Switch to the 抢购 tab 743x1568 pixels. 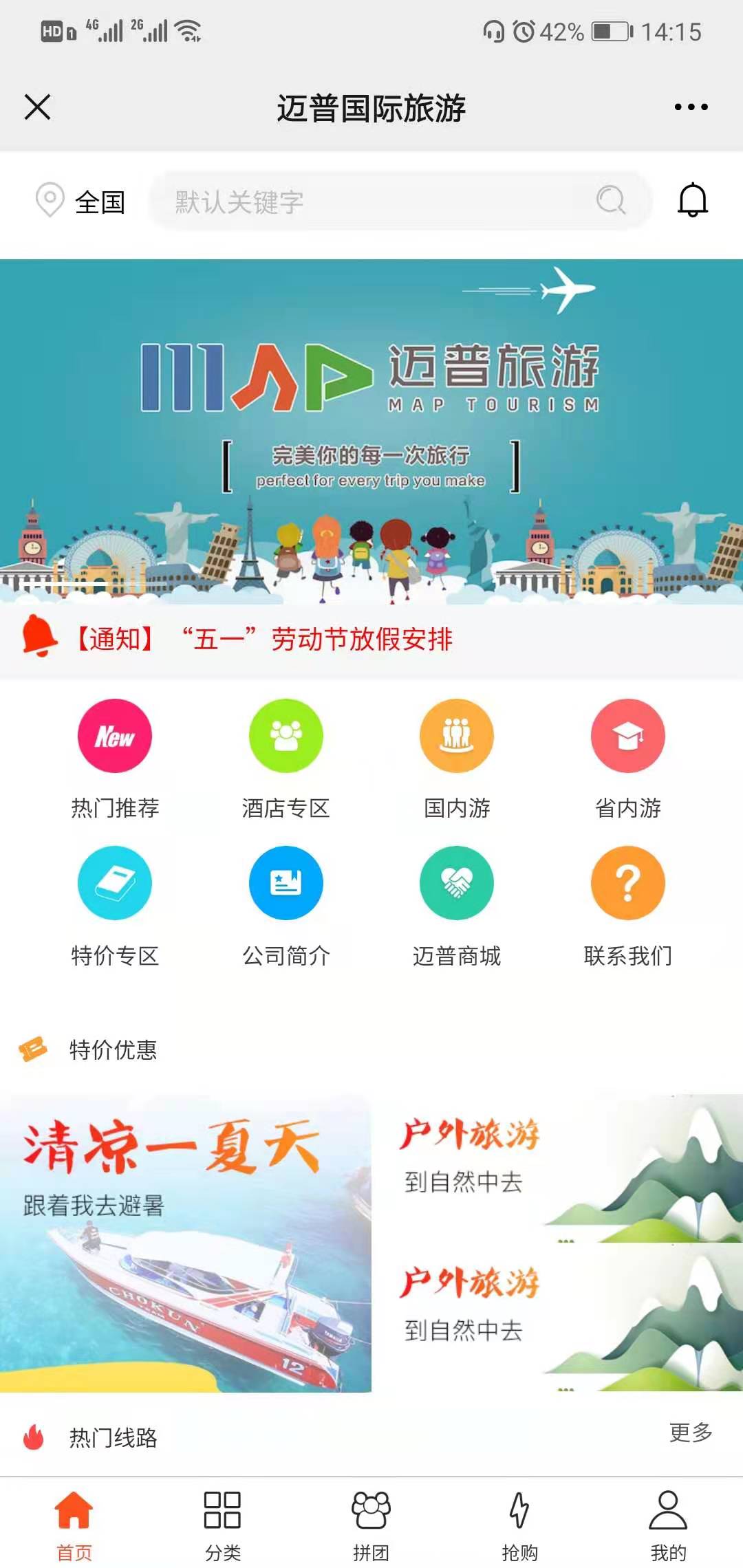pos(519,1523)
